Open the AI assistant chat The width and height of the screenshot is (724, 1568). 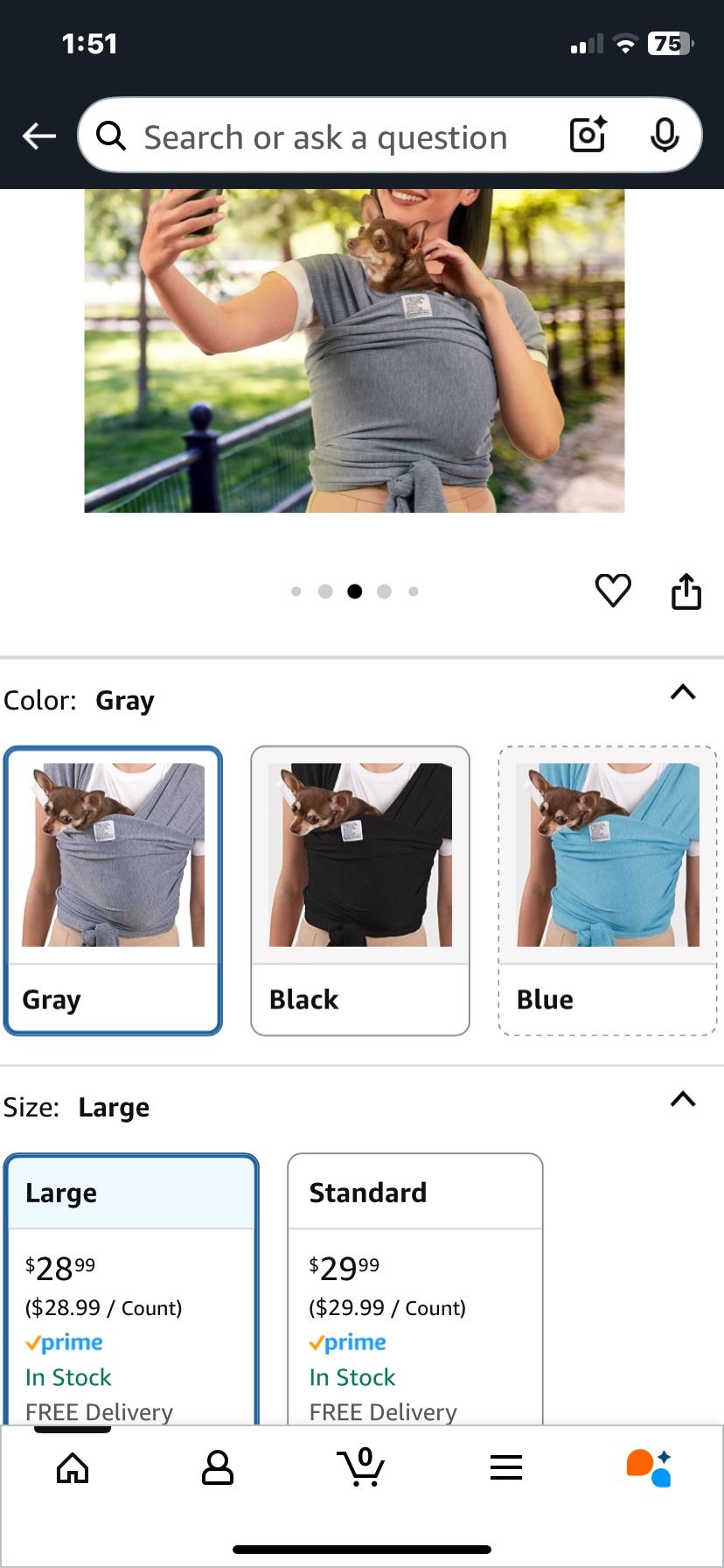pos(650,1468)
